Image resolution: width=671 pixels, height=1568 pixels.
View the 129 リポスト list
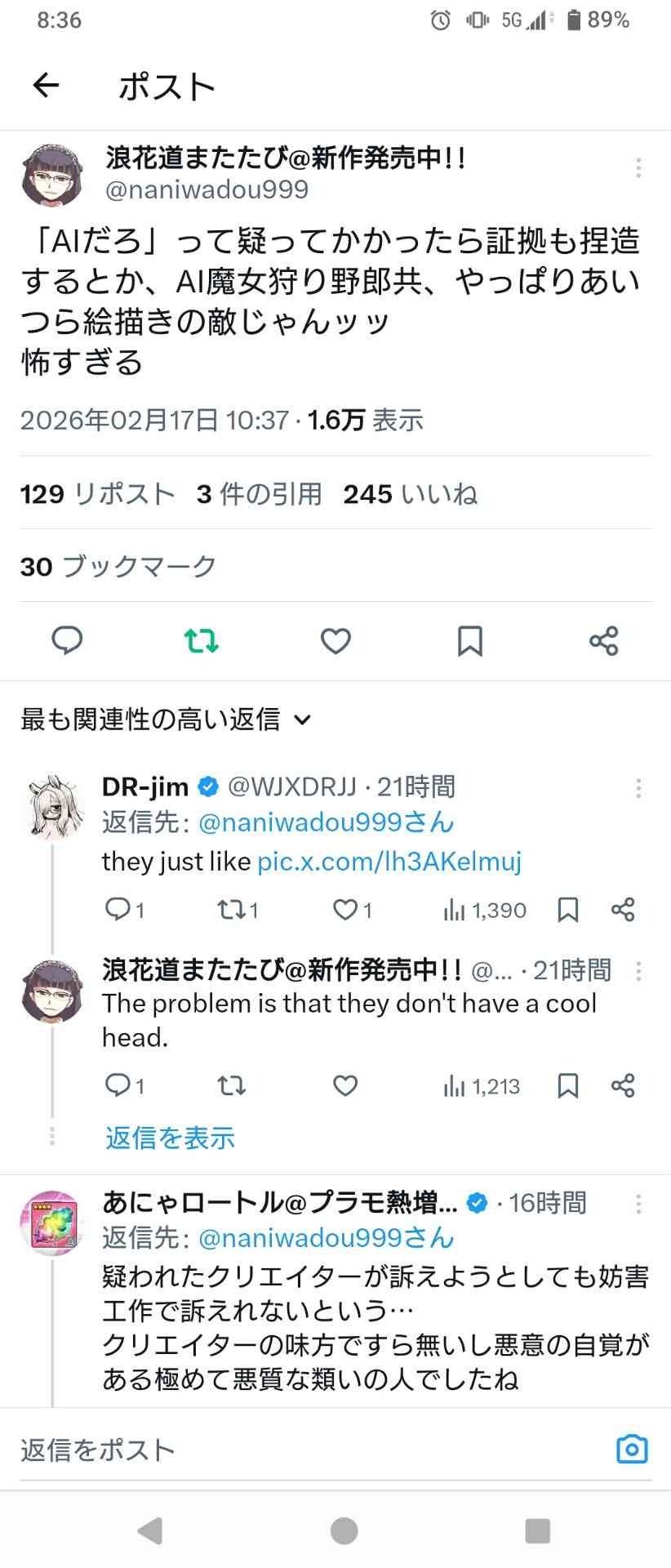98,494
